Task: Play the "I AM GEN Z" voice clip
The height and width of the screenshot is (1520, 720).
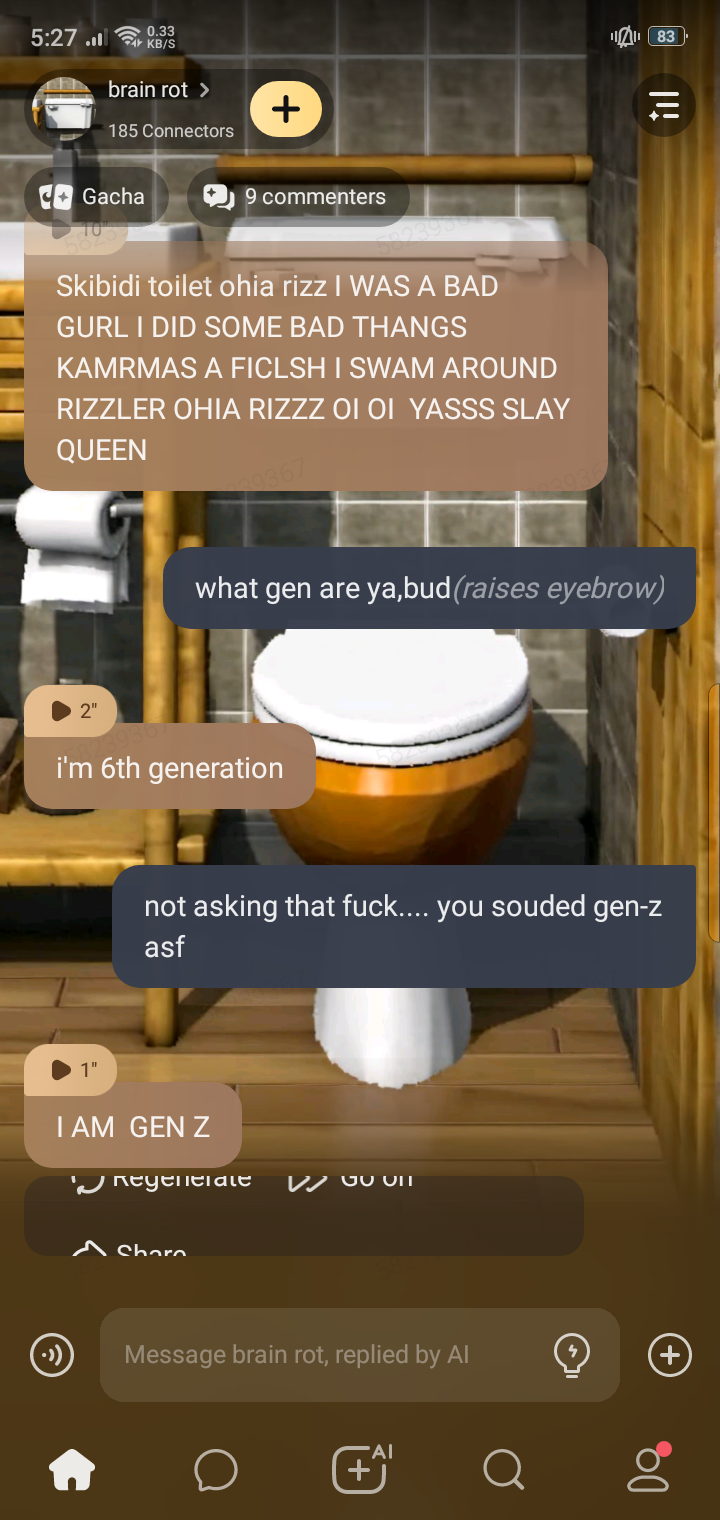Action: pyautogui.click(x=71, y=1070)
